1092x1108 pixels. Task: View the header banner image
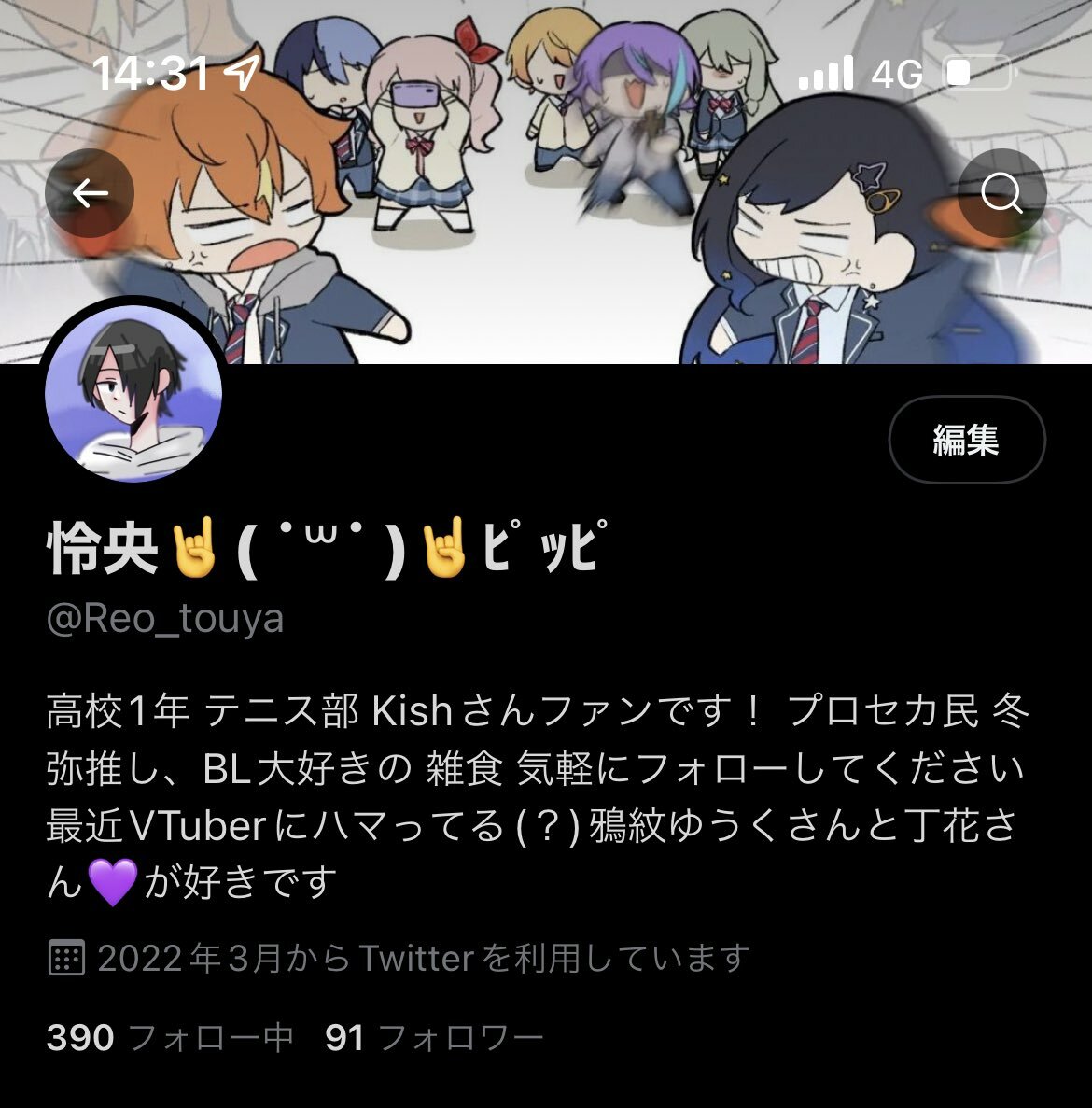pyautogui.click(x=546, y=182)
